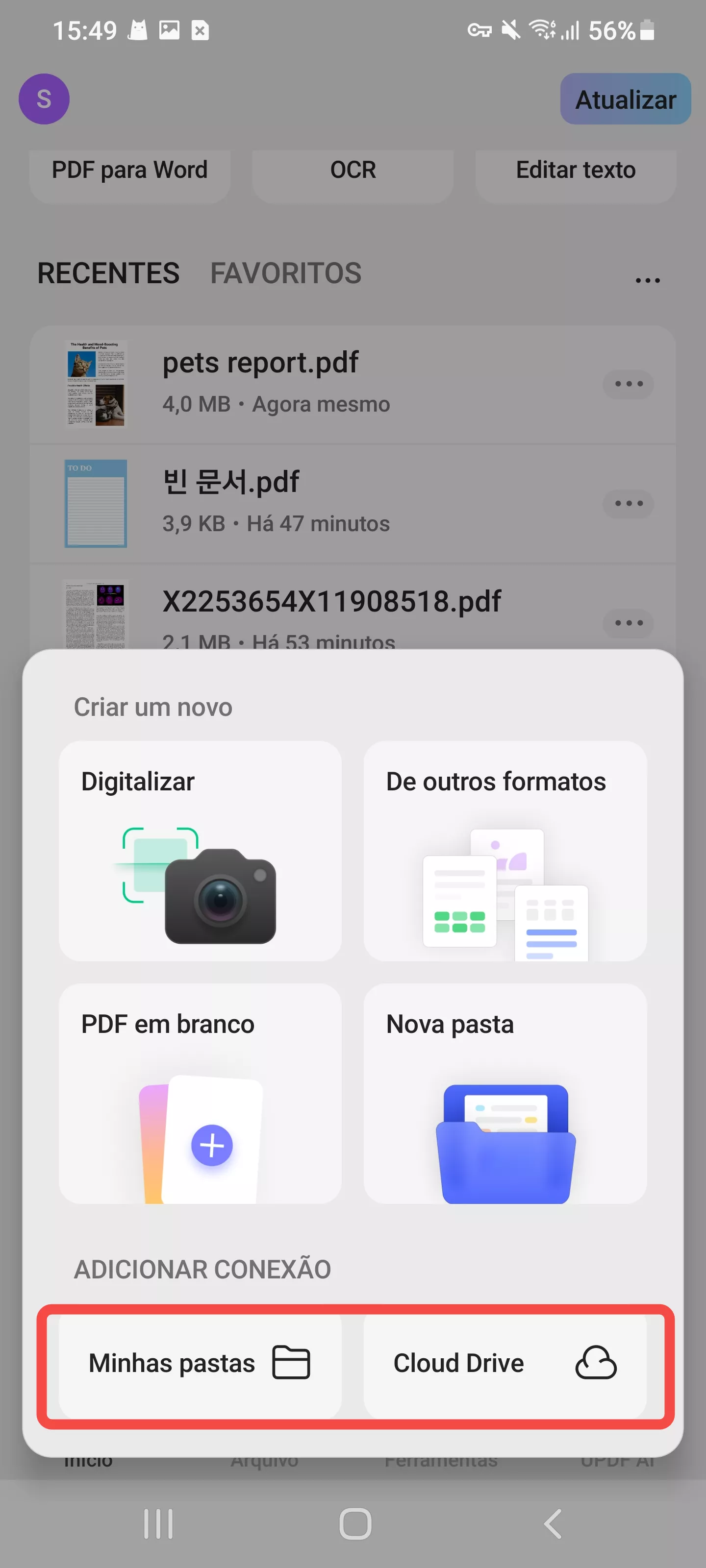This screenshot has width=706, height=1568.
Task: Switch to the FAVORITOS tab
Action: click(x=286, y=273)
